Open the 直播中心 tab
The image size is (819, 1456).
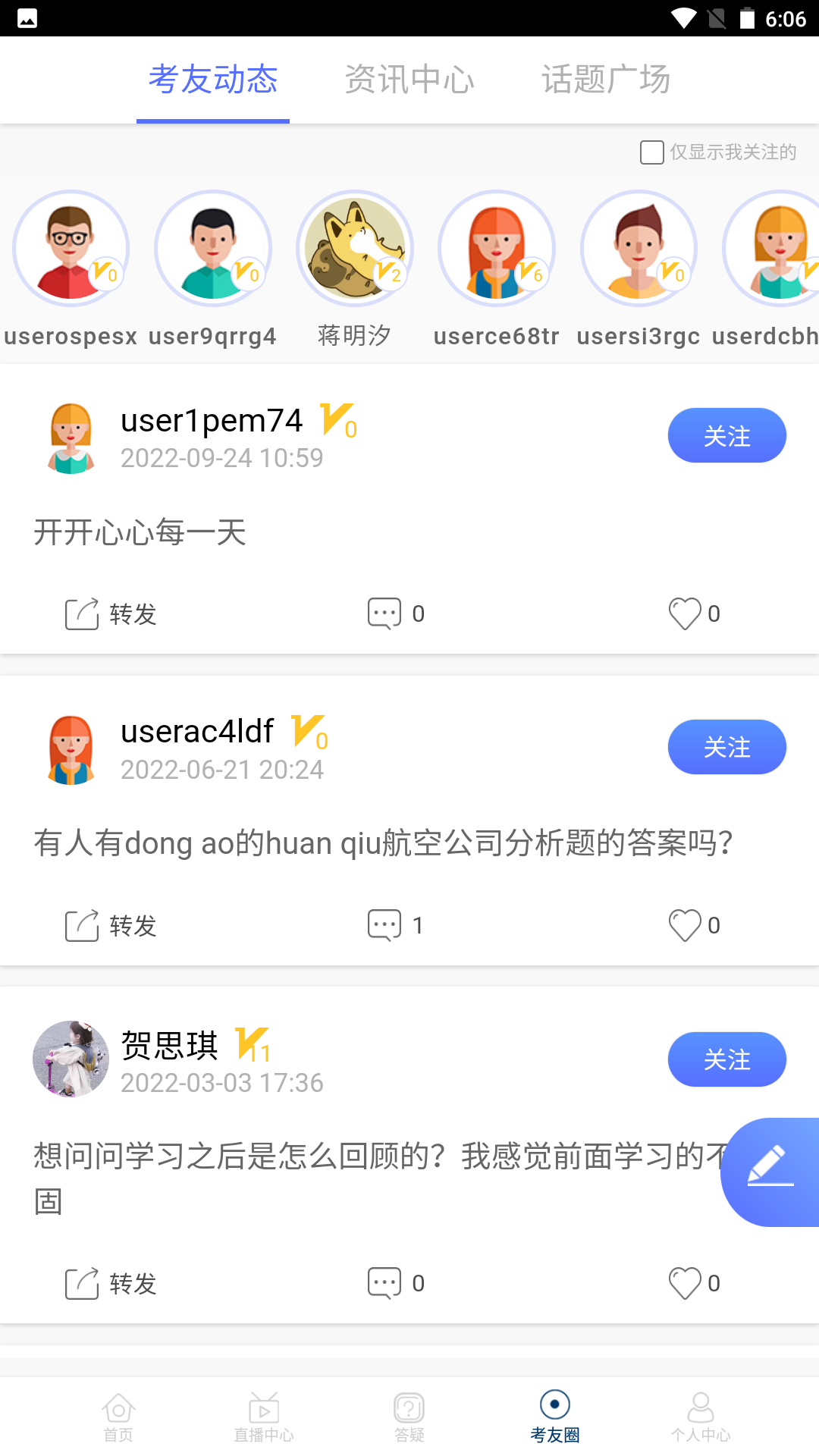pos(264,1417)
